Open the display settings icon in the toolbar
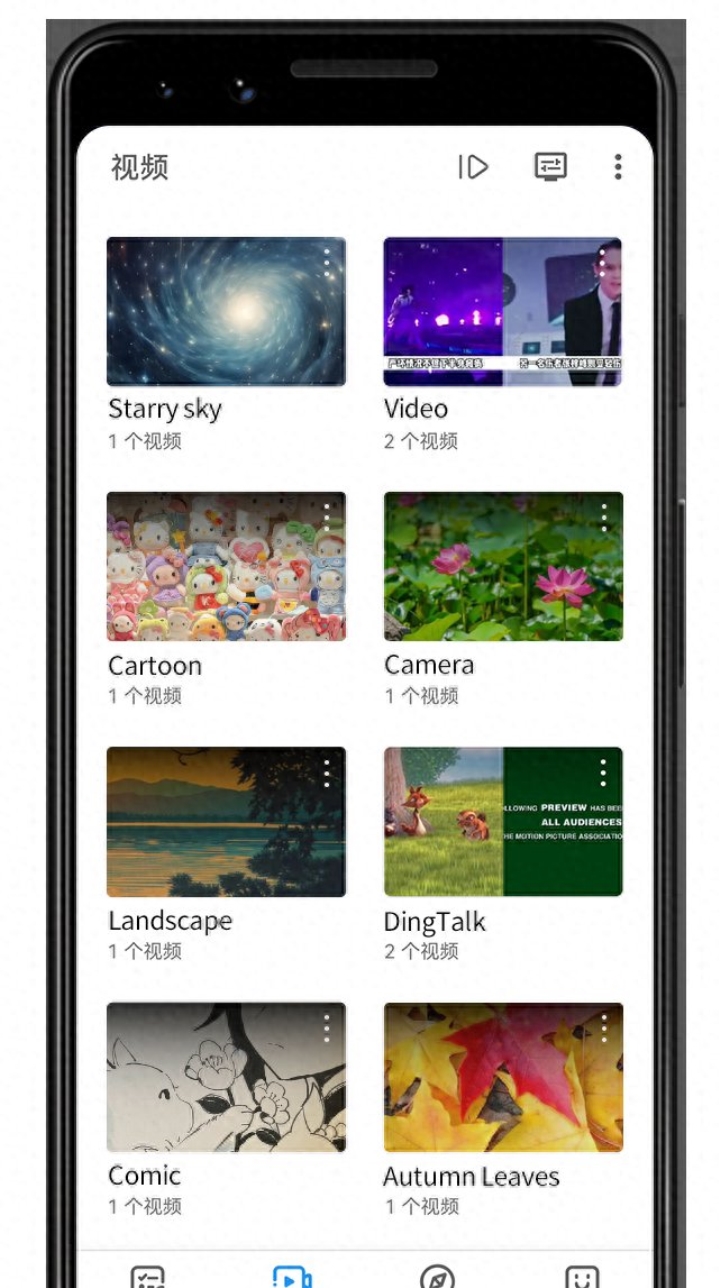 pyautogui.click(x=550, y=166)
